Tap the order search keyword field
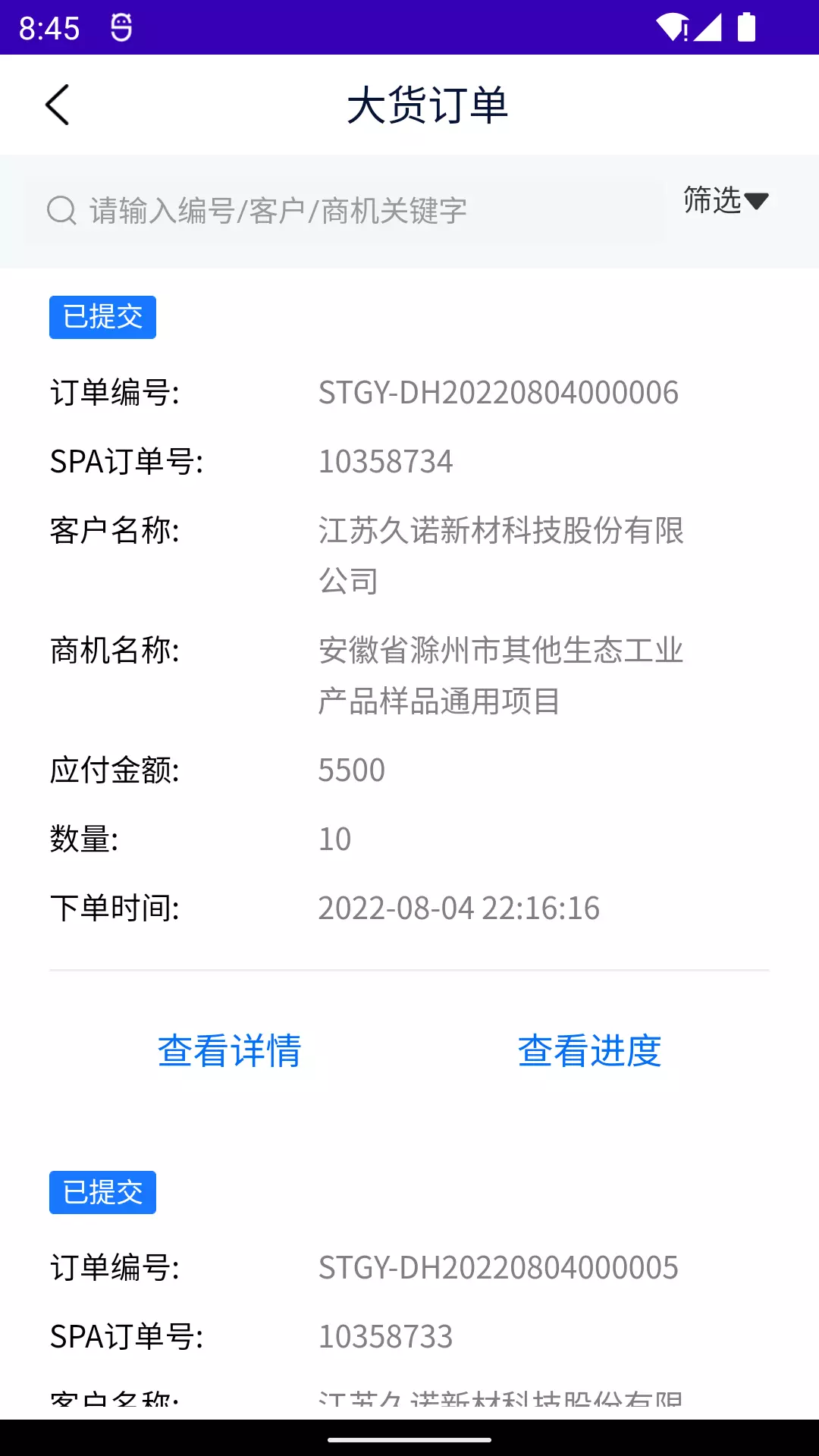 [343, 211]
